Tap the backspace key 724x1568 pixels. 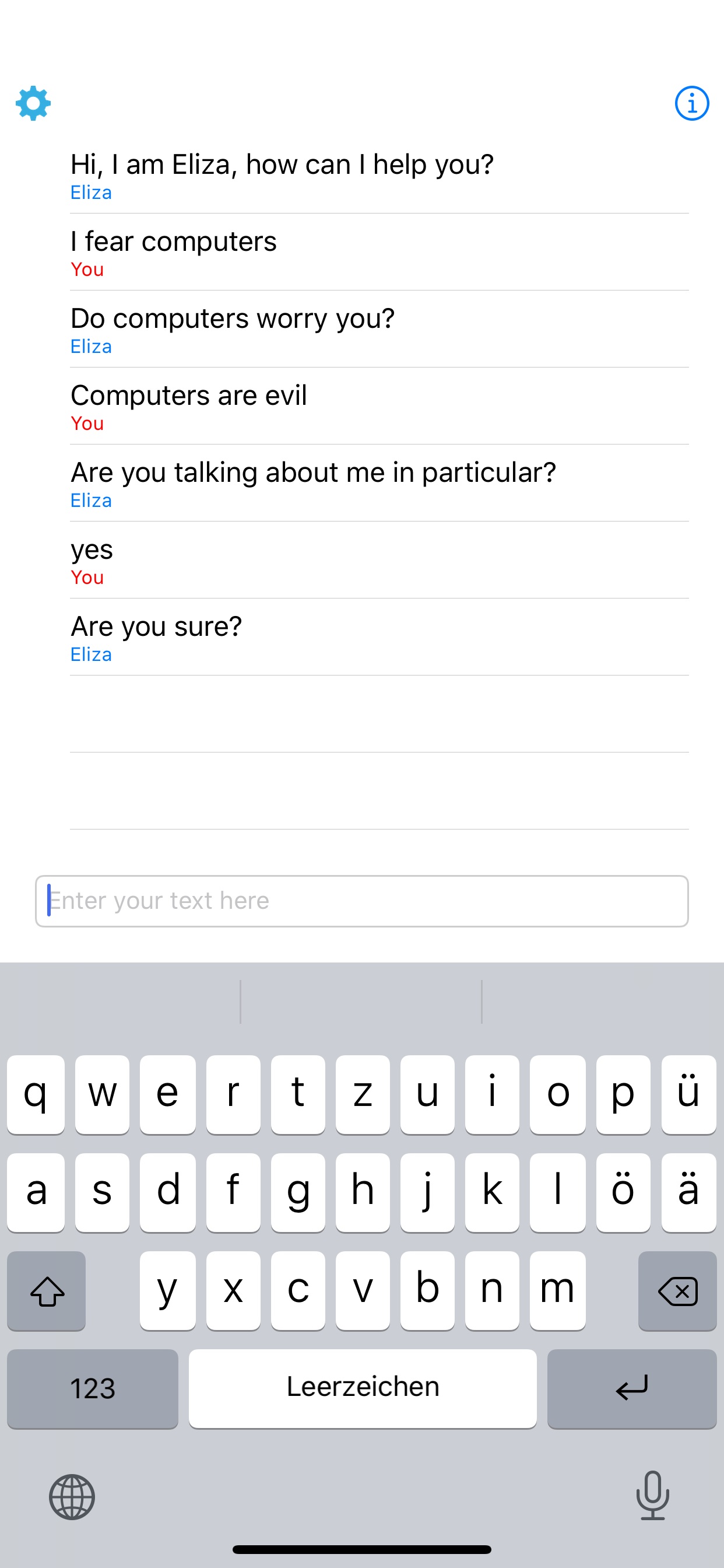[677, 1290]
